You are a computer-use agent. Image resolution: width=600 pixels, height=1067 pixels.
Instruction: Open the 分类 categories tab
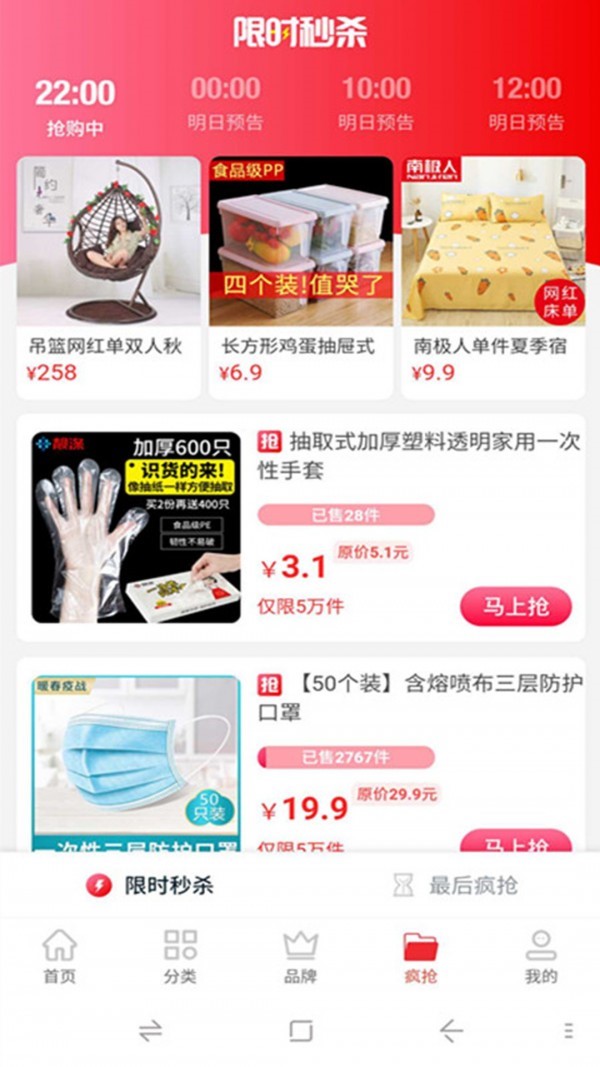tap(180, 956)
